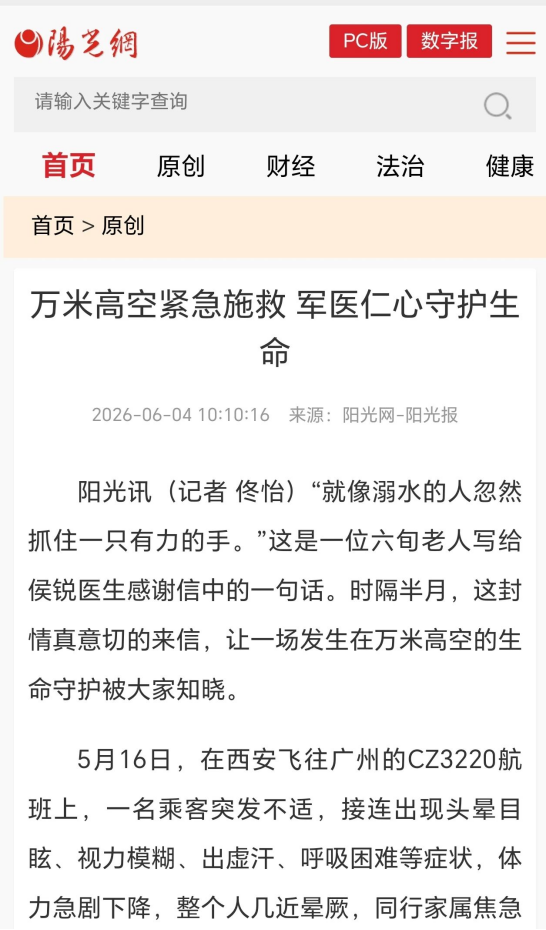Tap 首页 in the breadcrumb
The width and height of the screenshot is (546, 930).
53,226
